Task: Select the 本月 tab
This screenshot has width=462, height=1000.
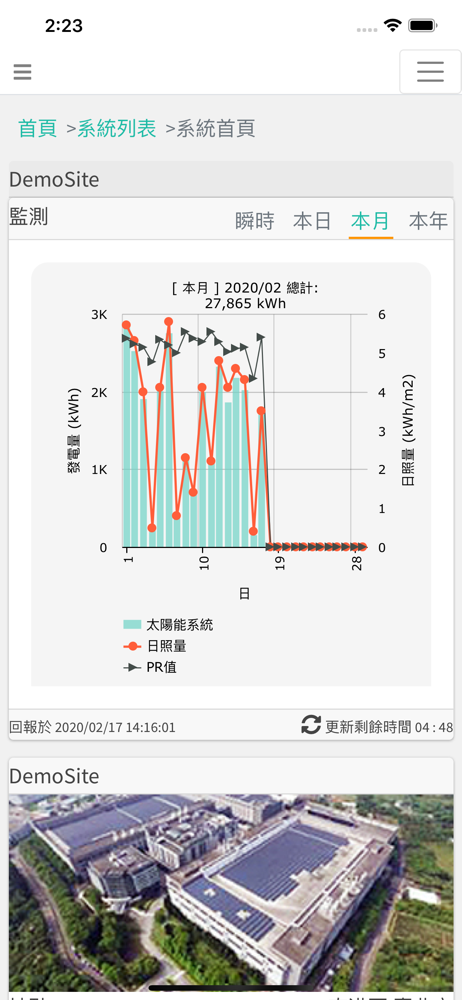Action: [371, 221]
